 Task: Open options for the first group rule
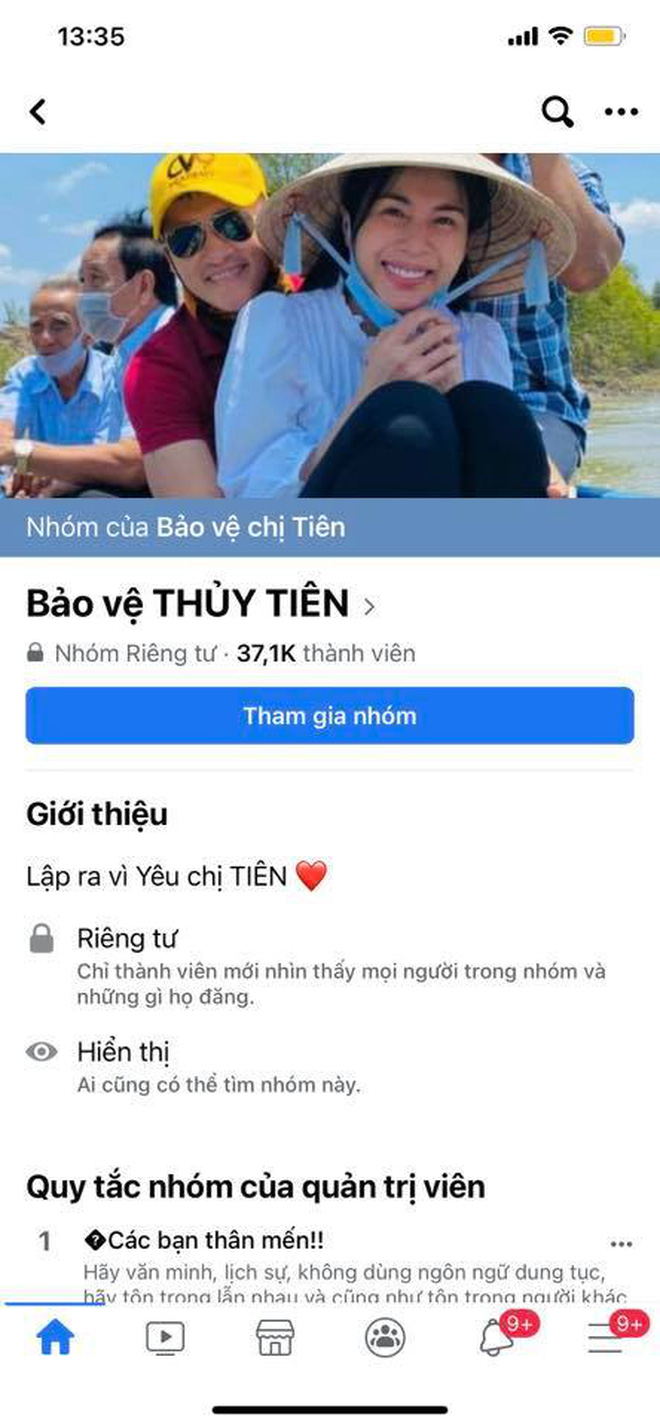pyautogui.click(x=621, y=1244)
